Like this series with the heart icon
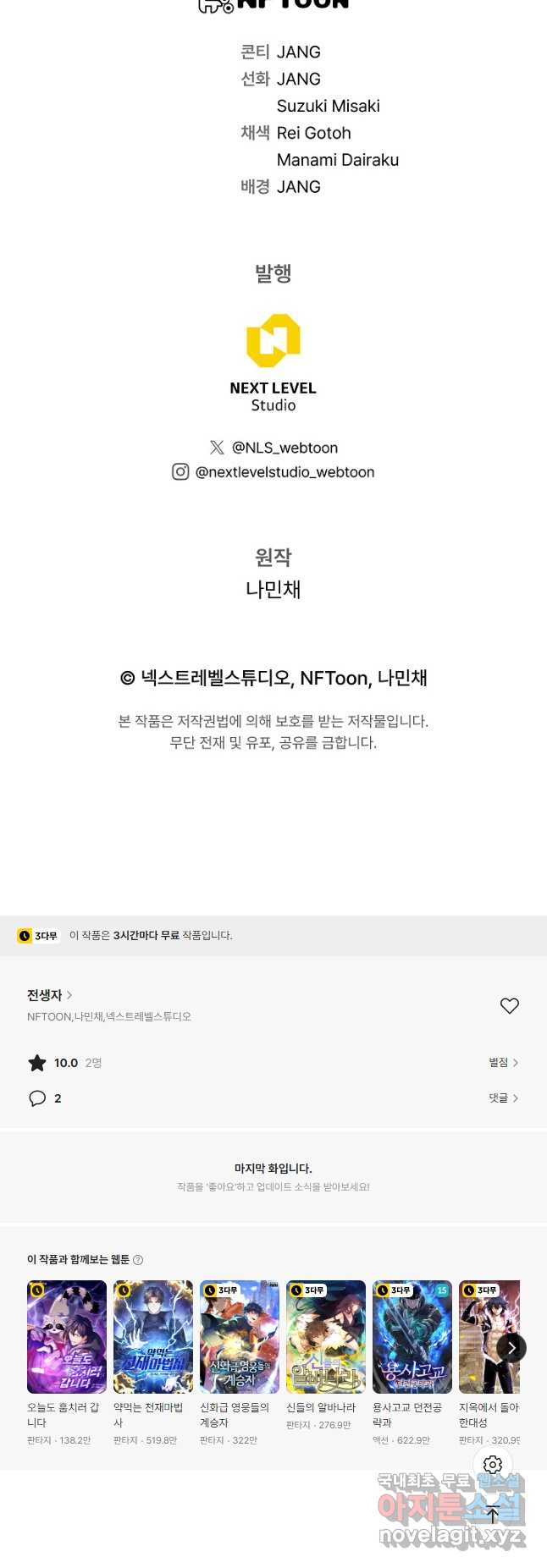547x1568 pixels. click(x=509, y=1005)
